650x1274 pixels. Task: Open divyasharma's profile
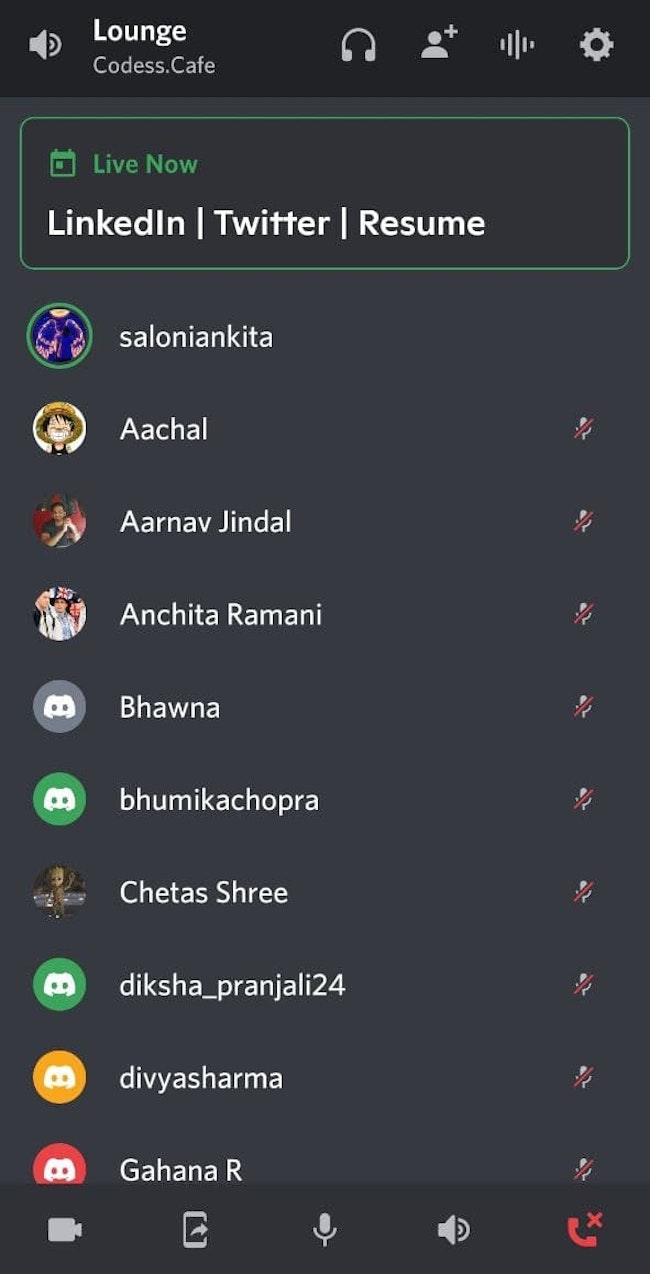tap(325, 1078)
